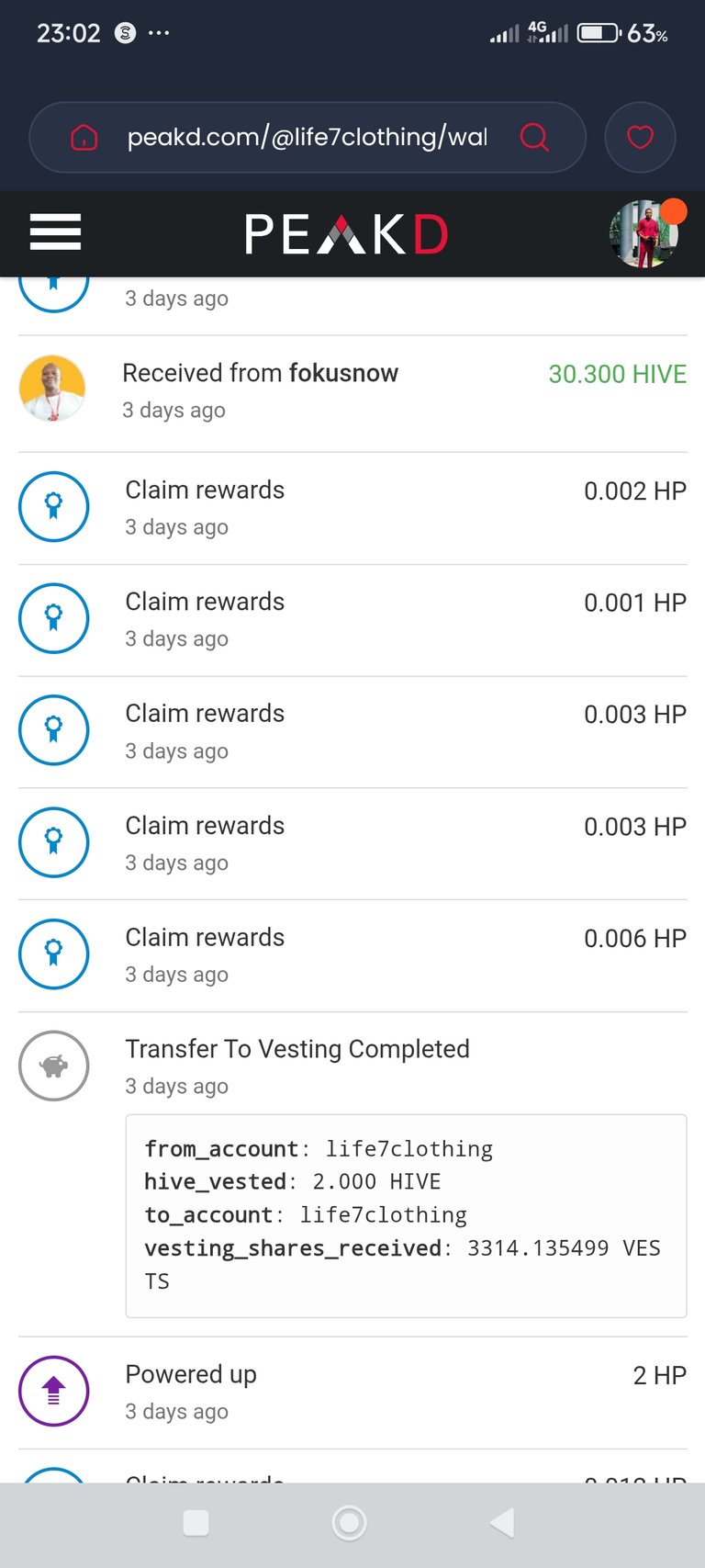The height and width of the screenshot is (1568, 705).
Task: Tap the search icon in address bar
Action: point(534,138)
